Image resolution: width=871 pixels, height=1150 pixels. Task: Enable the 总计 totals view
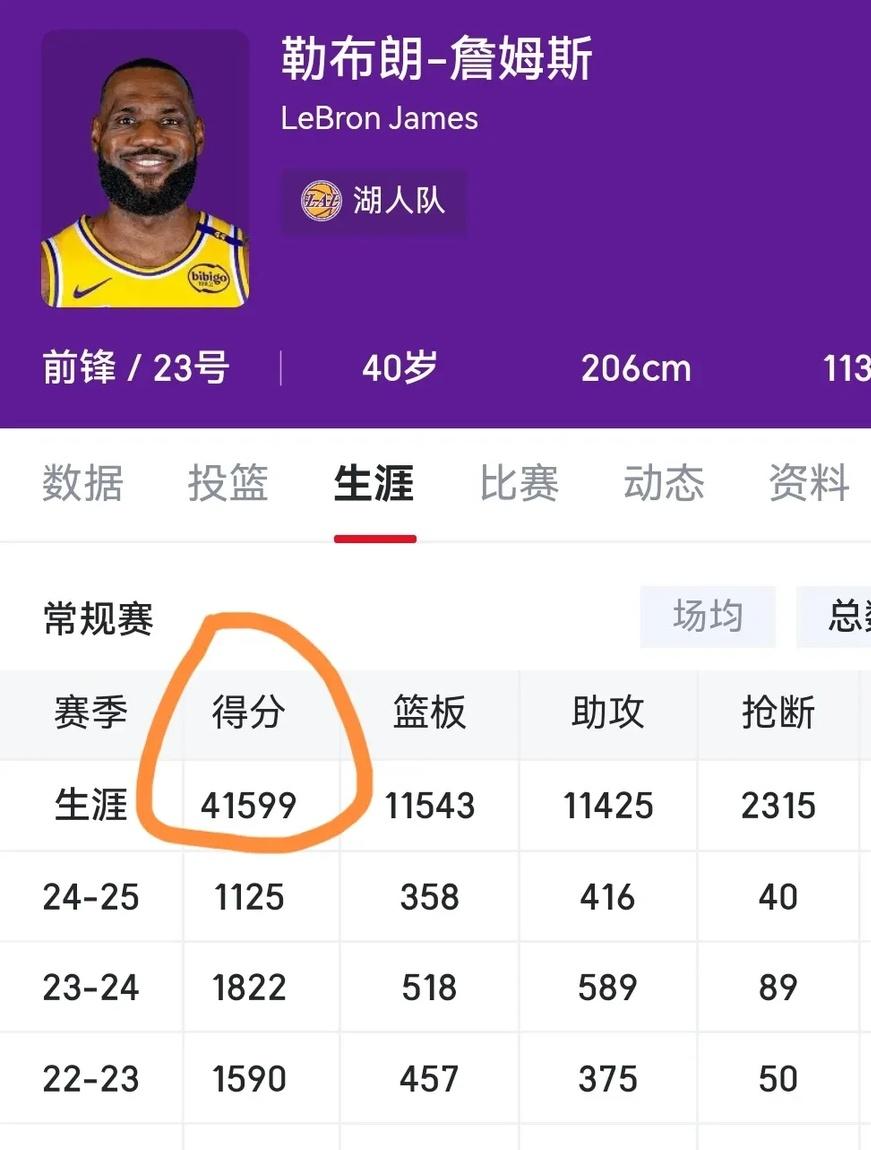point(845,617)
